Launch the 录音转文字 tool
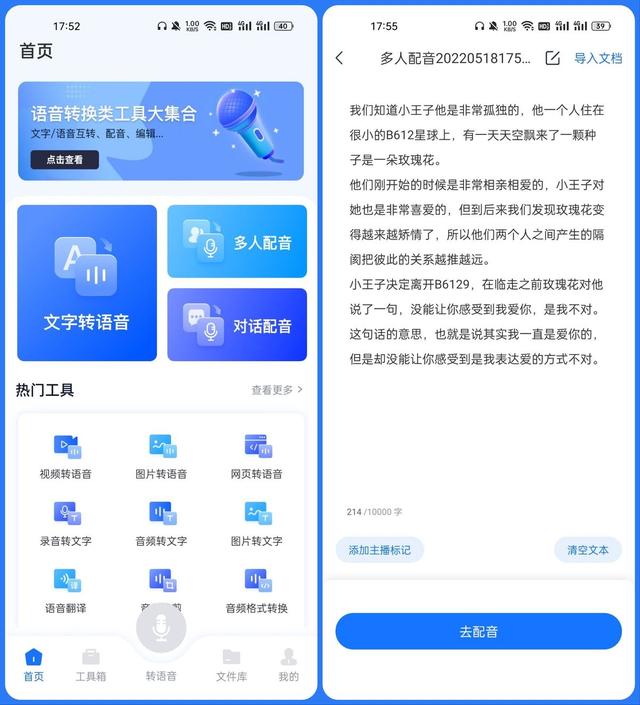Viewport: 640px width, 705px height. (66, 523)
